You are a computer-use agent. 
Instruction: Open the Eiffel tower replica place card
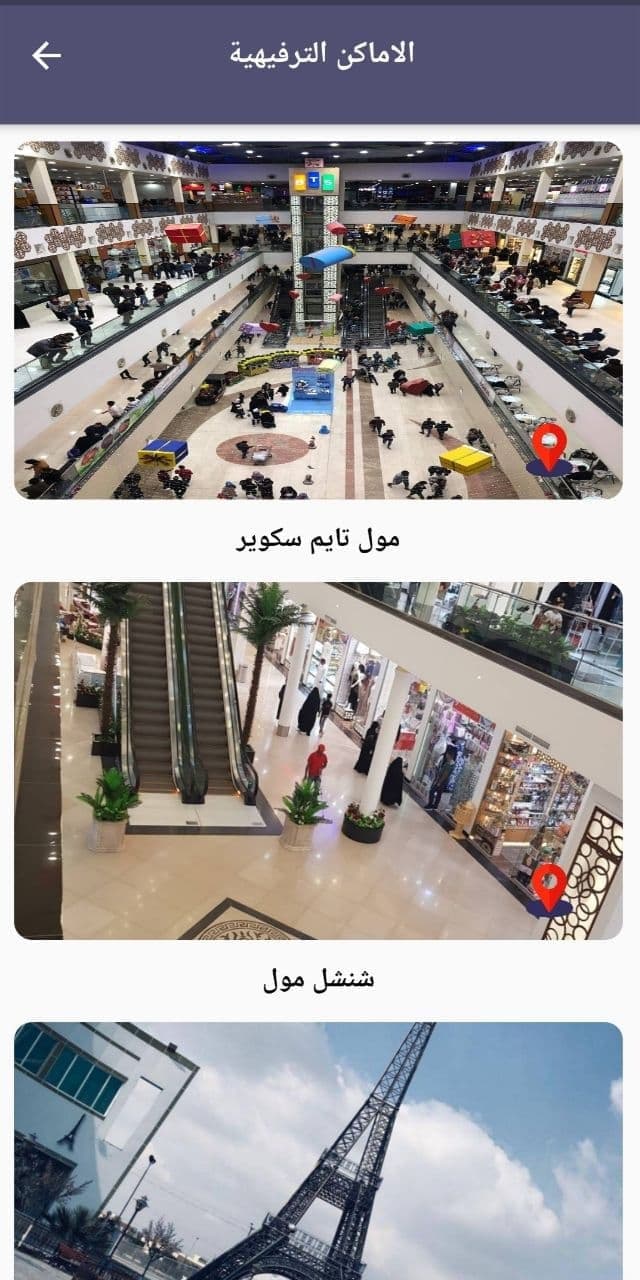pyautogui.click(x=318, y=1150)
